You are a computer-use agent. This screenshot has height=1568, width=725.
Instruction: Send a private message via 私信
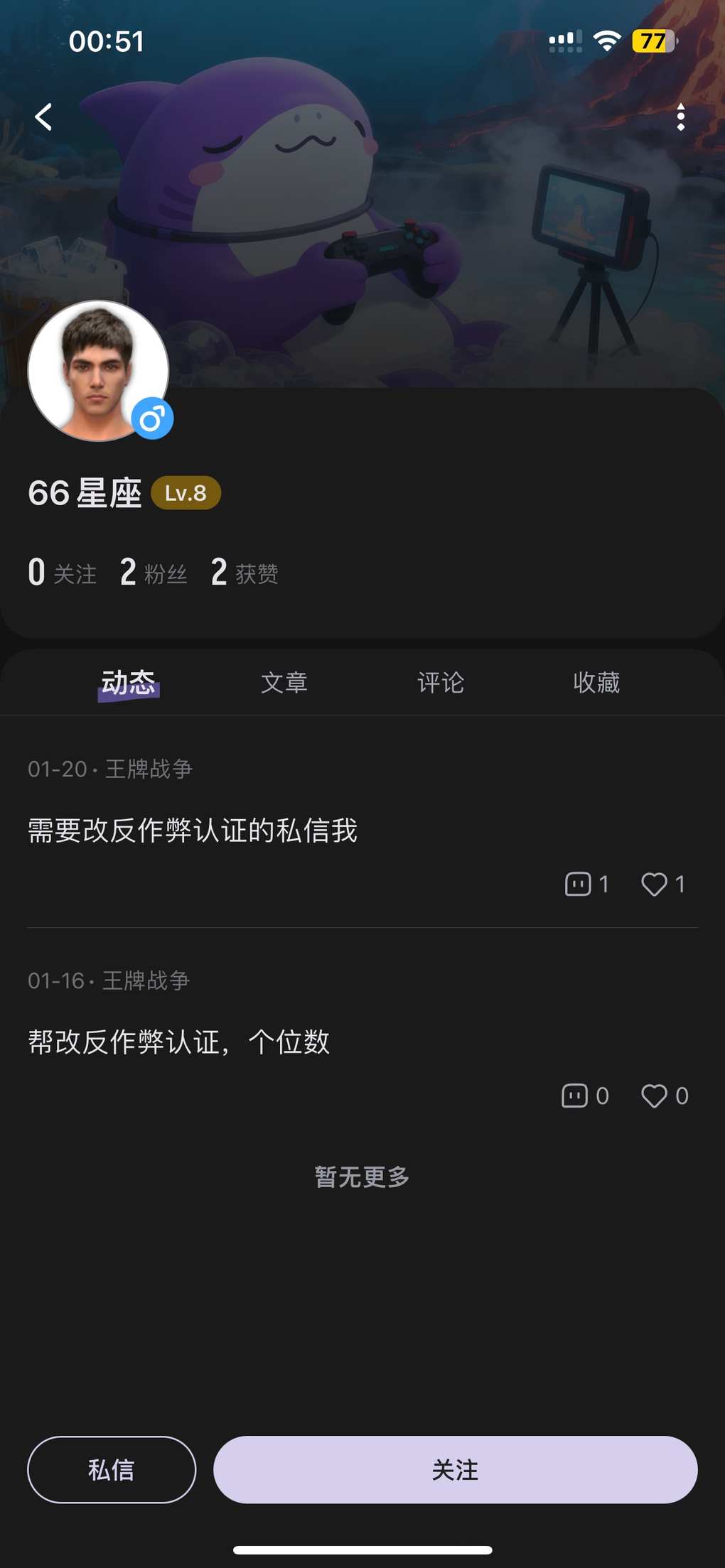(112, 1469)
